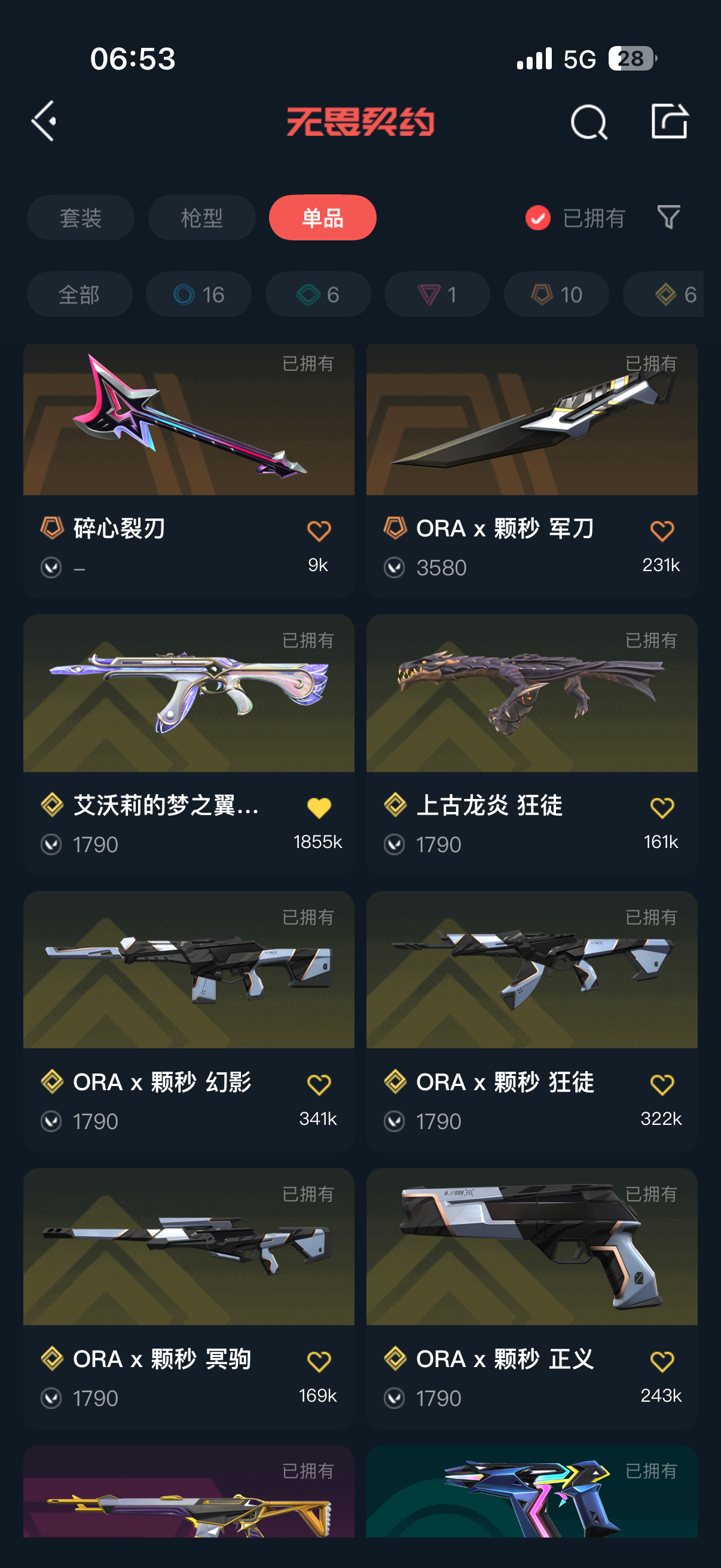Image resolution: width=721 pixels, height=1568 pixels.
Task: Select the 单品 tab
Action: click(322, 218)
